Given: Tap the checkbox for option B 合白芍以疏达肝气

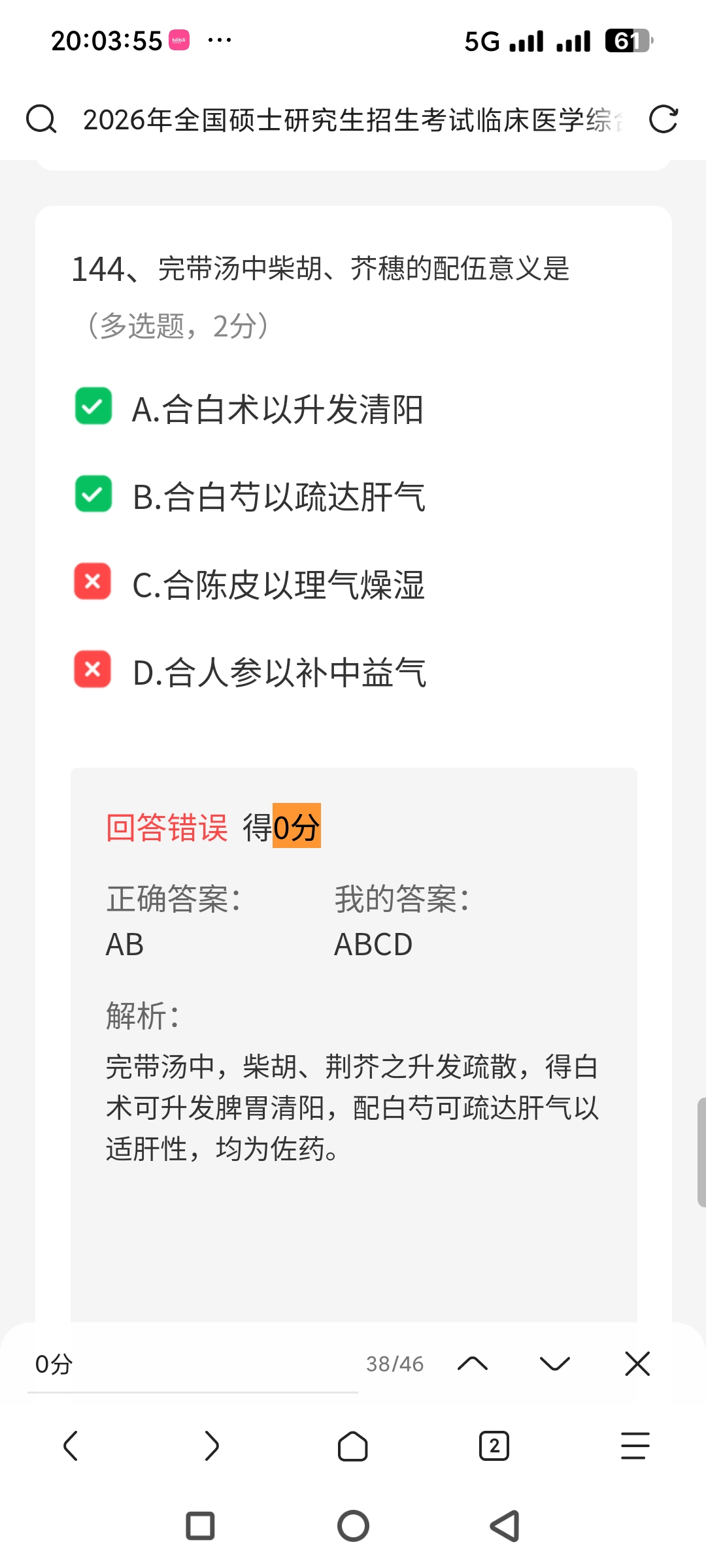Looking at the screenshot, I should pos(93,494).
